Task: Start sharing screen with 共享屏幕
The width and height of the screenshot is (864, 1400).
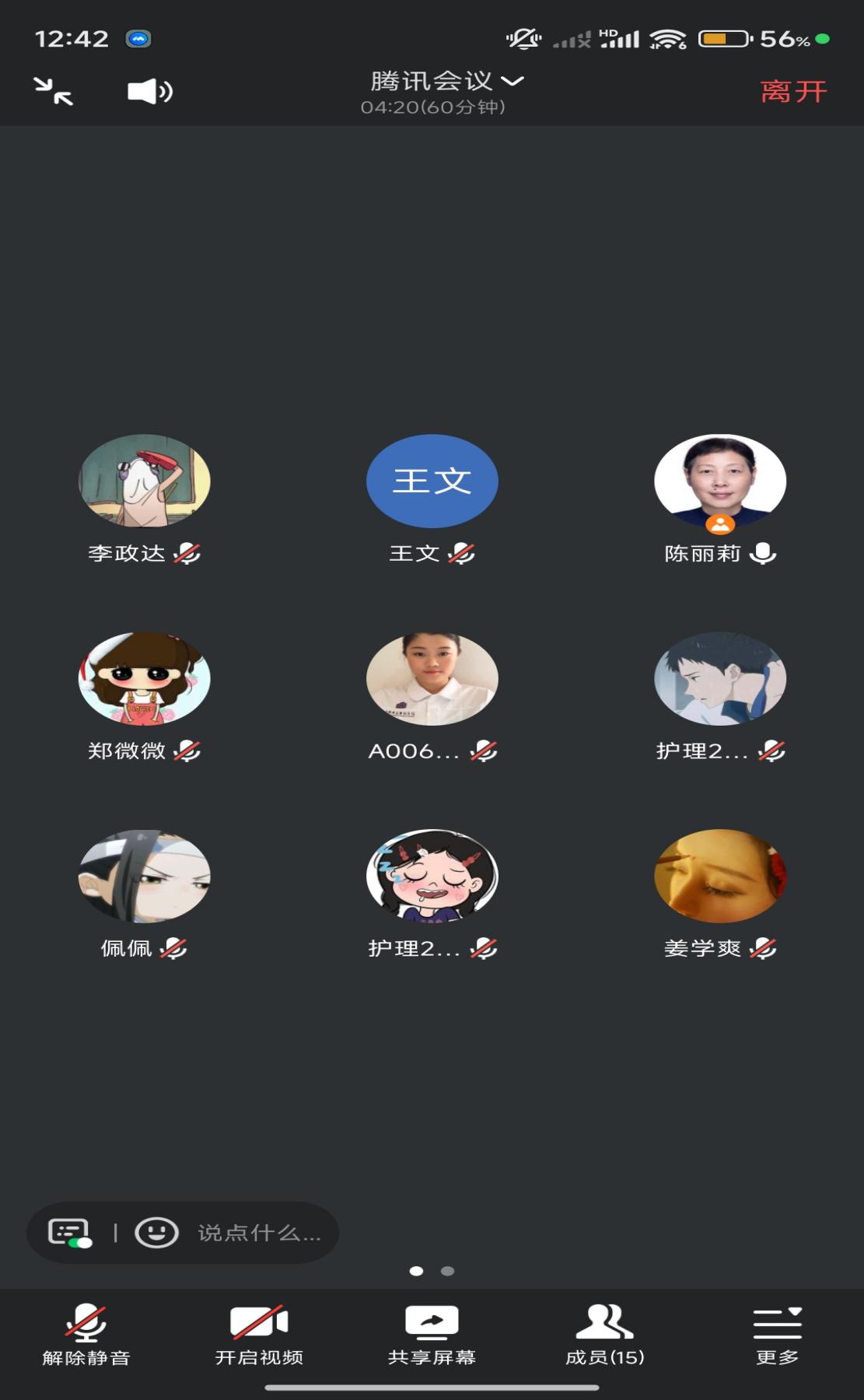Action: (432, 1335)
